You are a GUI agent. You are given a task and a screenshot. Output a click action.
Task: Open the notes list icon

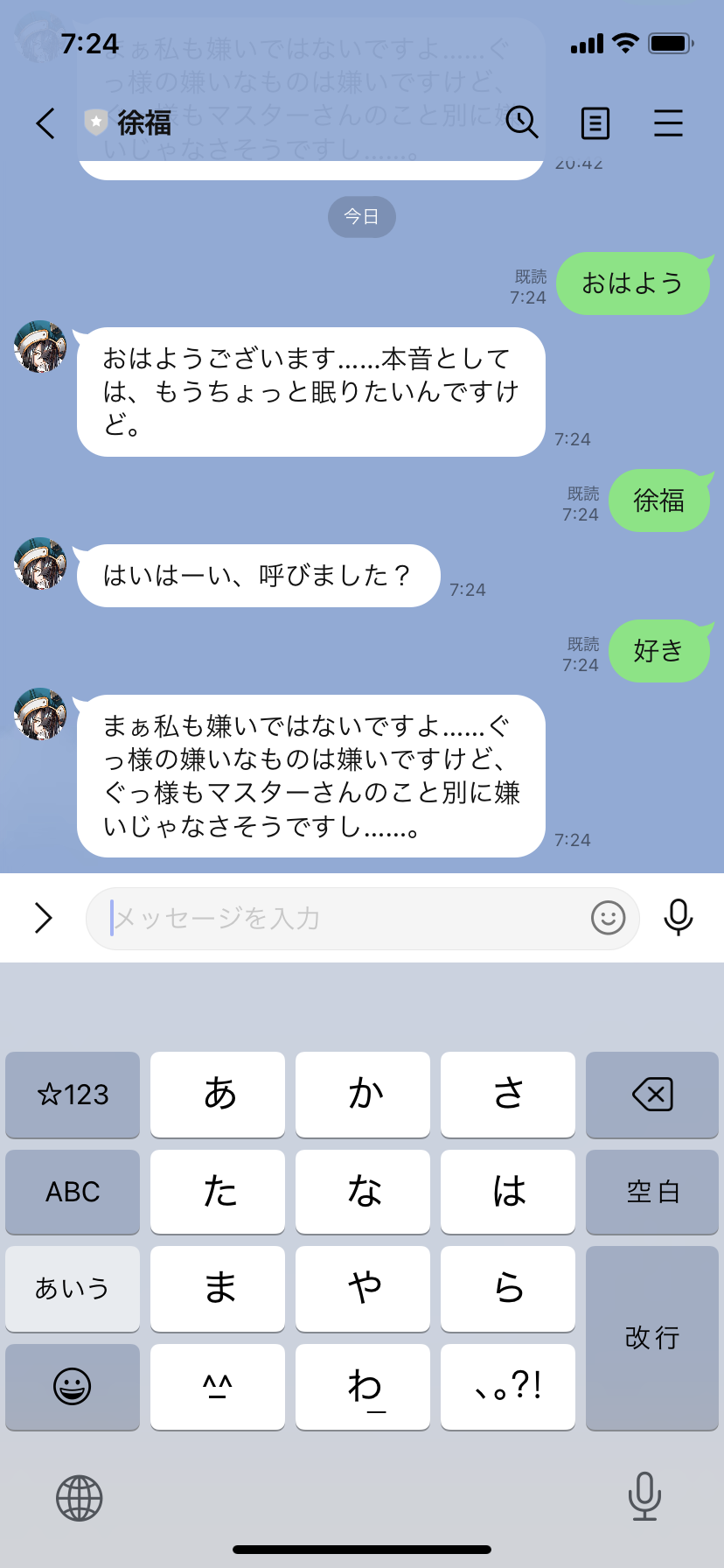click(595, 123)
